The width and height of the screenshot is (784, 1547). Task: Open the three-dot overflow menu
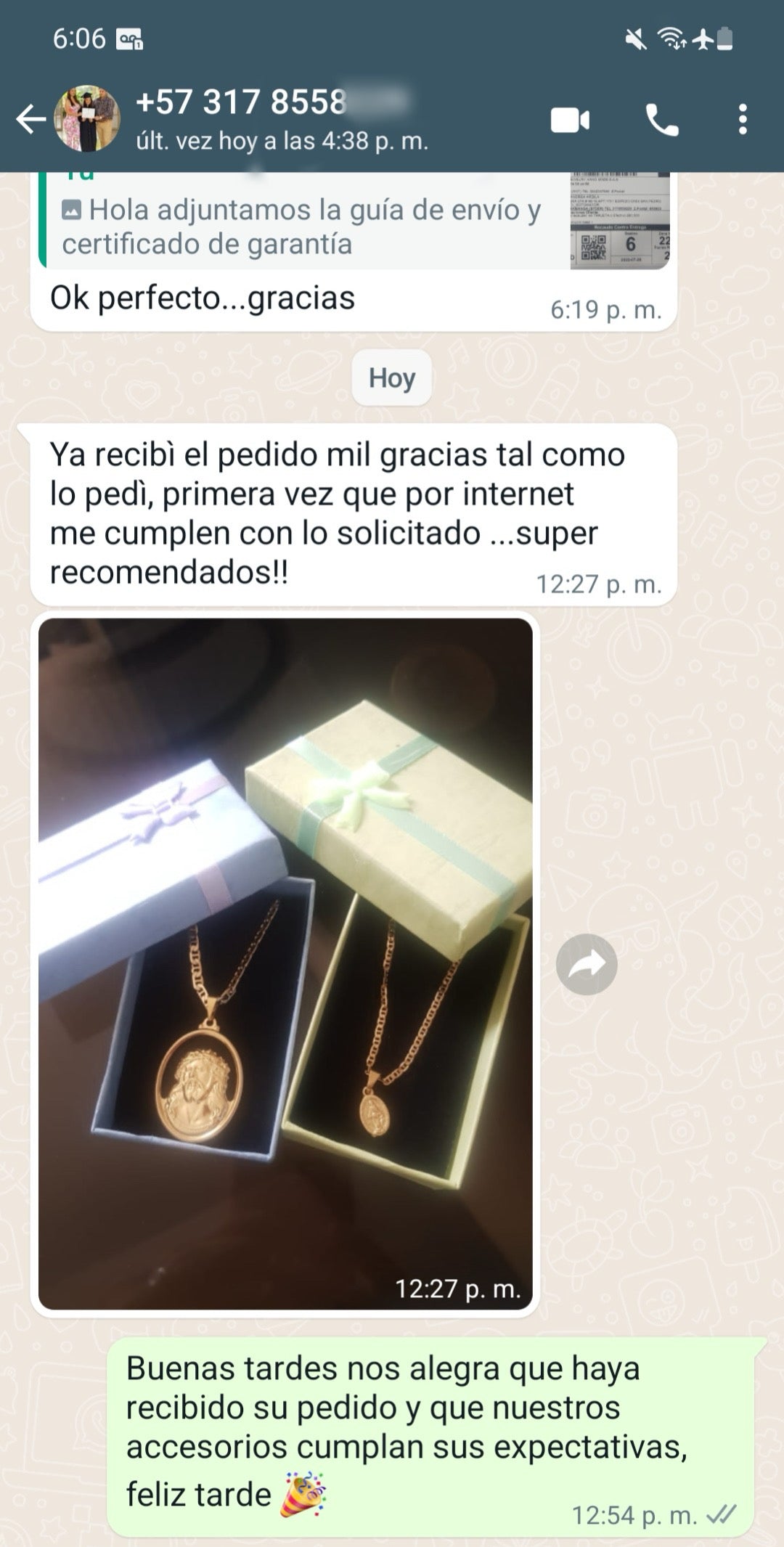[742, 120]
